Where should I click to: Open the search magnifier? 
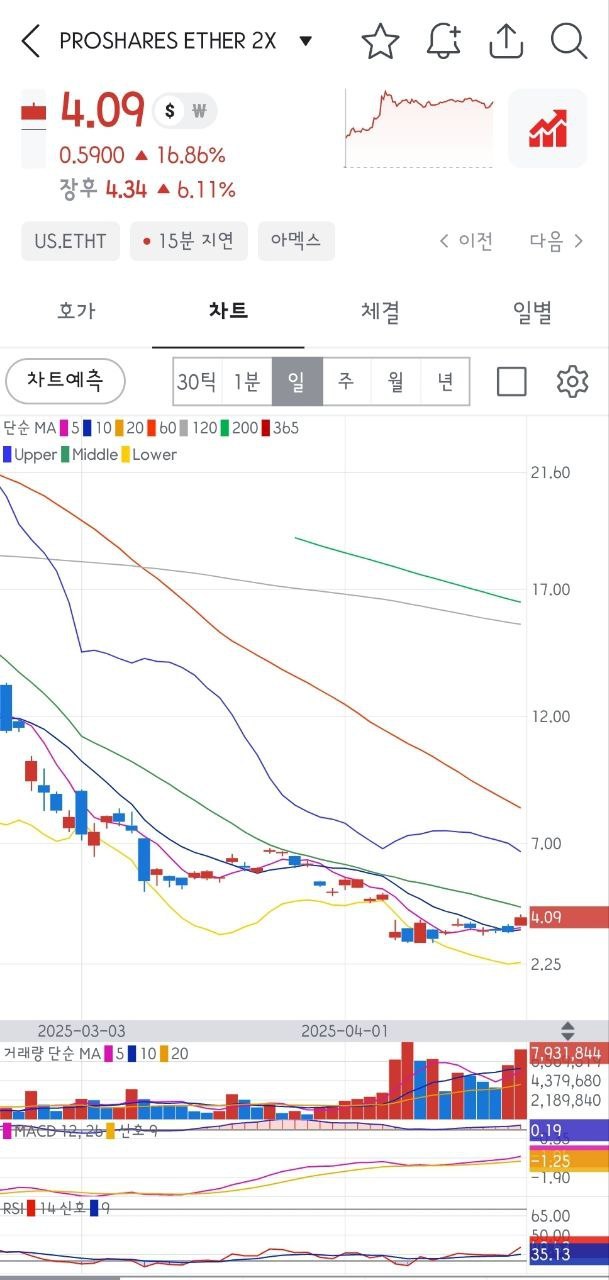coord(568,41)
